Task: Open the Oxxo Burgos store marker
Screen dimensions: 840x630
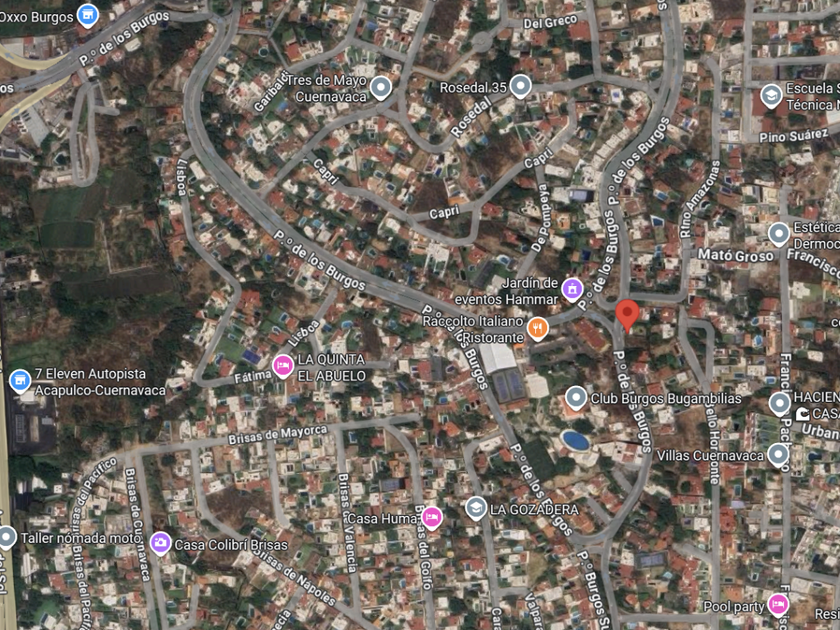Action: [87, 15]
